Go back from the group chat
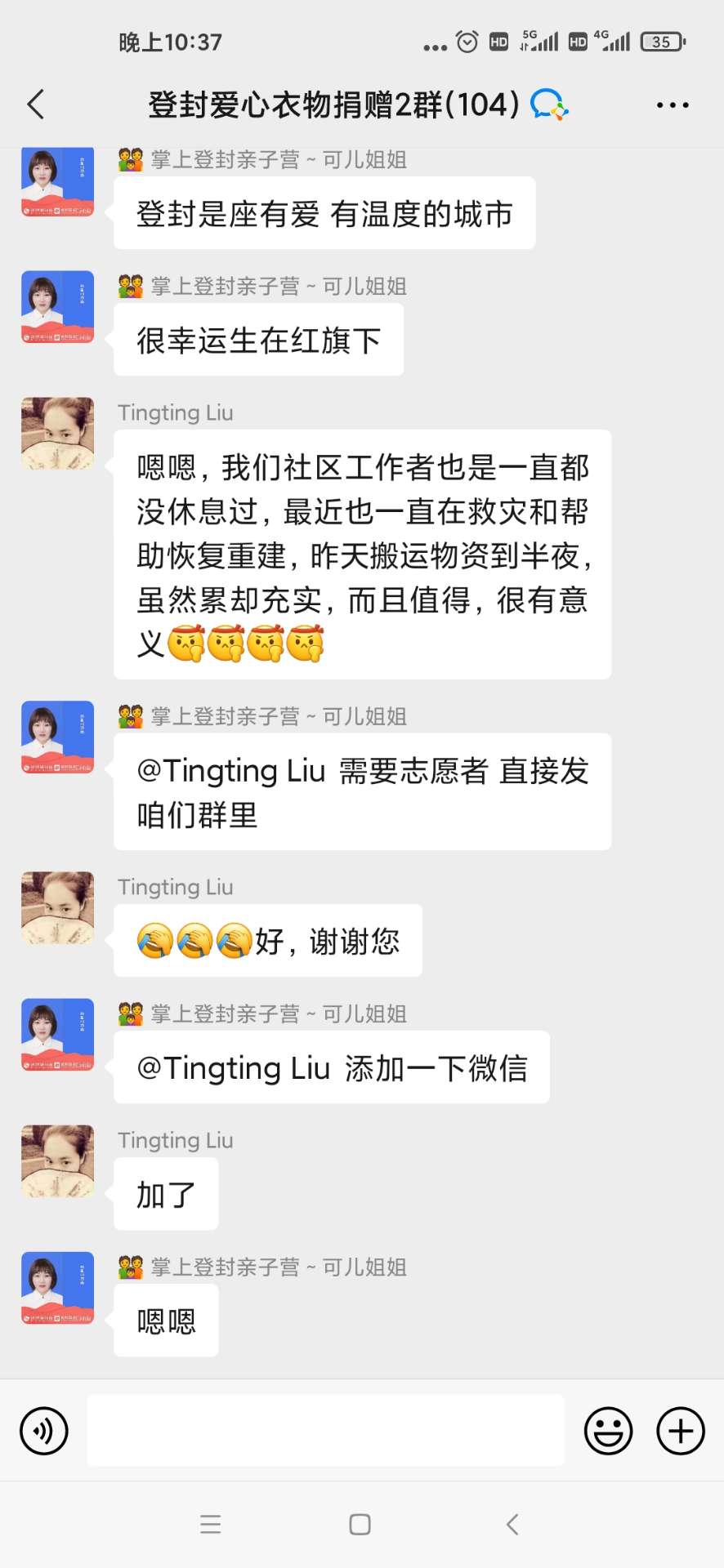 click(36, 105)
